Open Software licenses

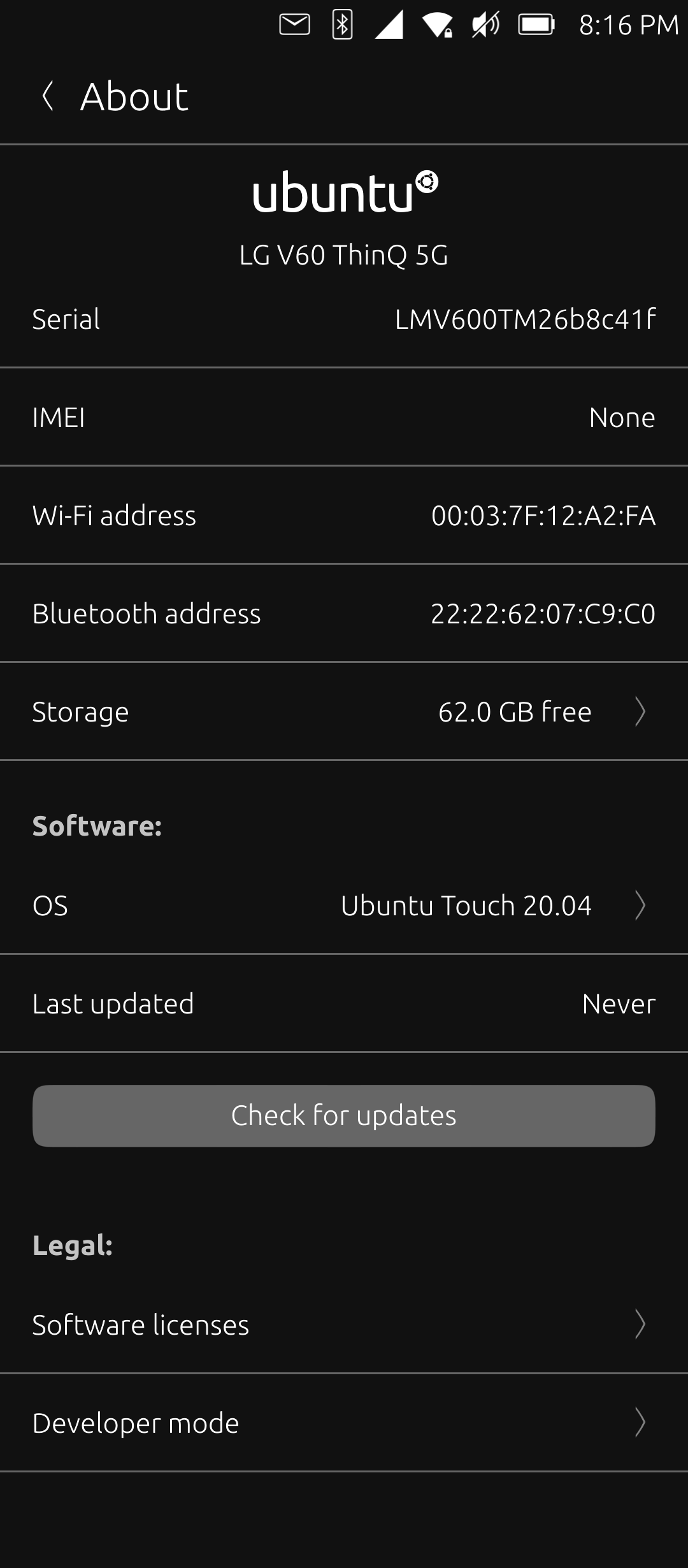tap(344, 1325)
